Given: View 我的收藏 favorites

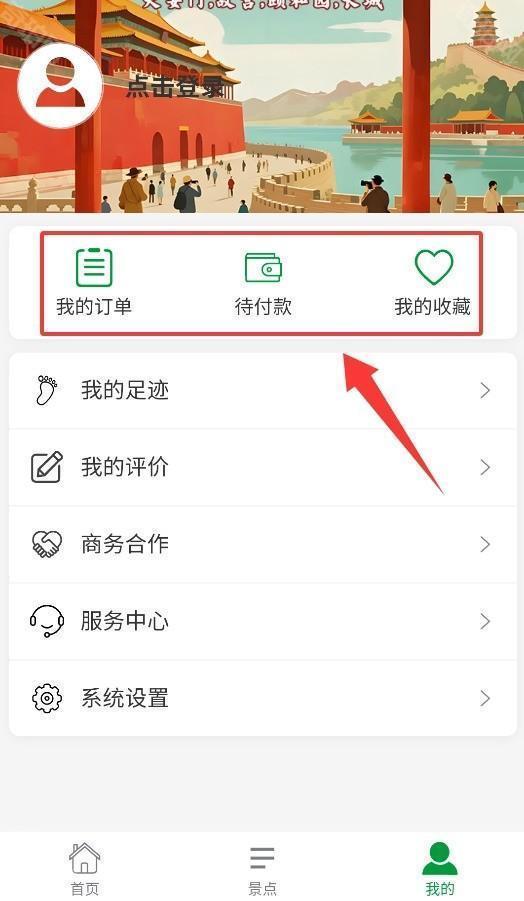Looking at the screenshot, I should coord(433,282).
